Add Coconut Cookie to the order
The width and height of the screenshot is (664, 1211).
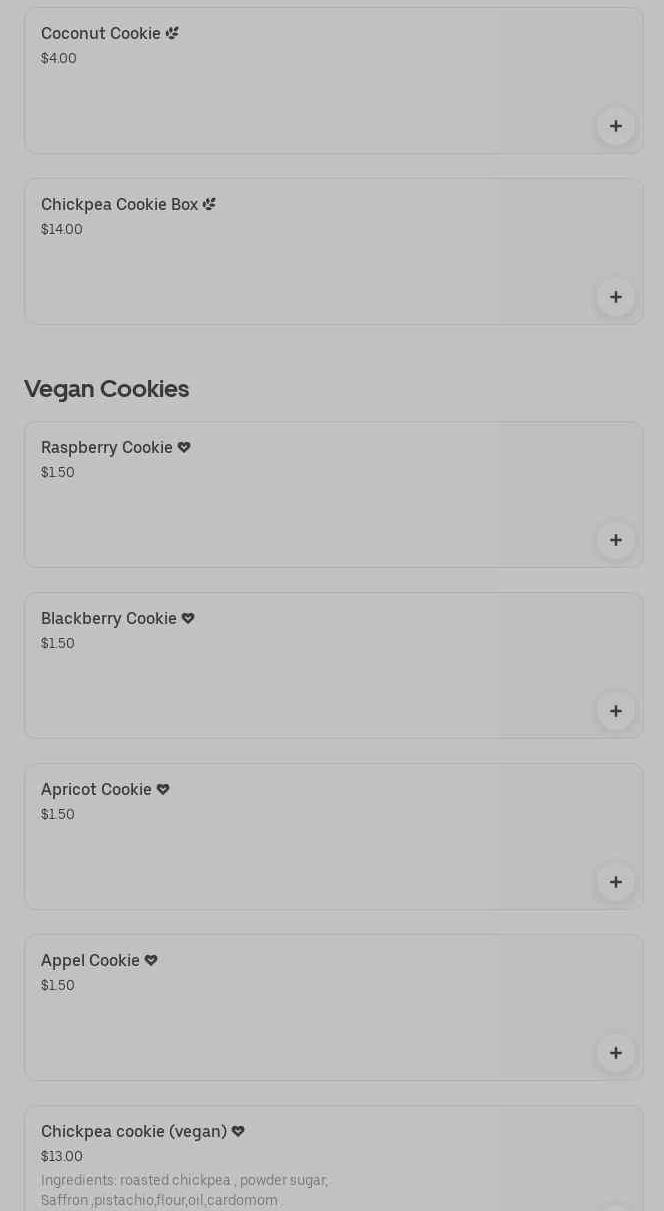615,126
